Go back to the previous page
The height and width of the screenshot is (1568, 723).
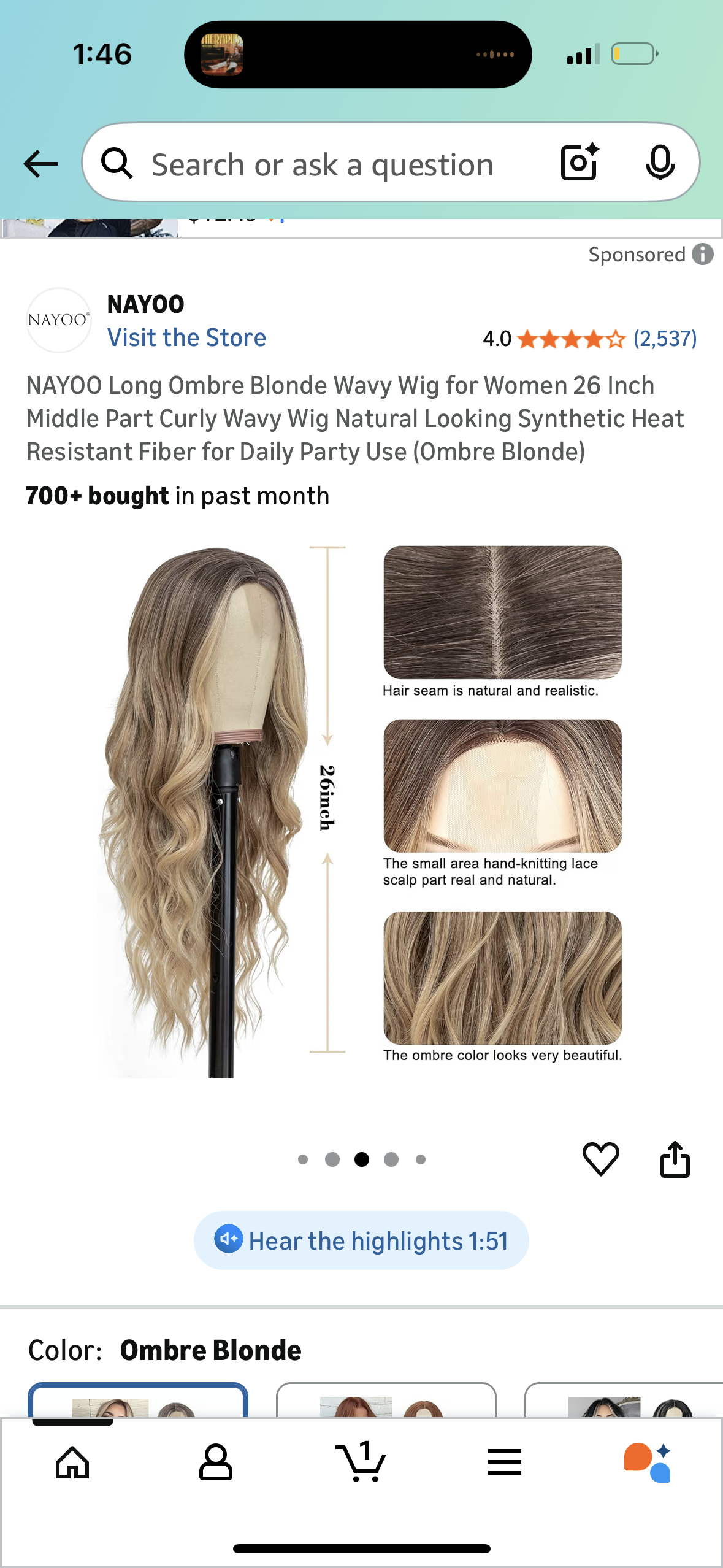click(40, 164)
